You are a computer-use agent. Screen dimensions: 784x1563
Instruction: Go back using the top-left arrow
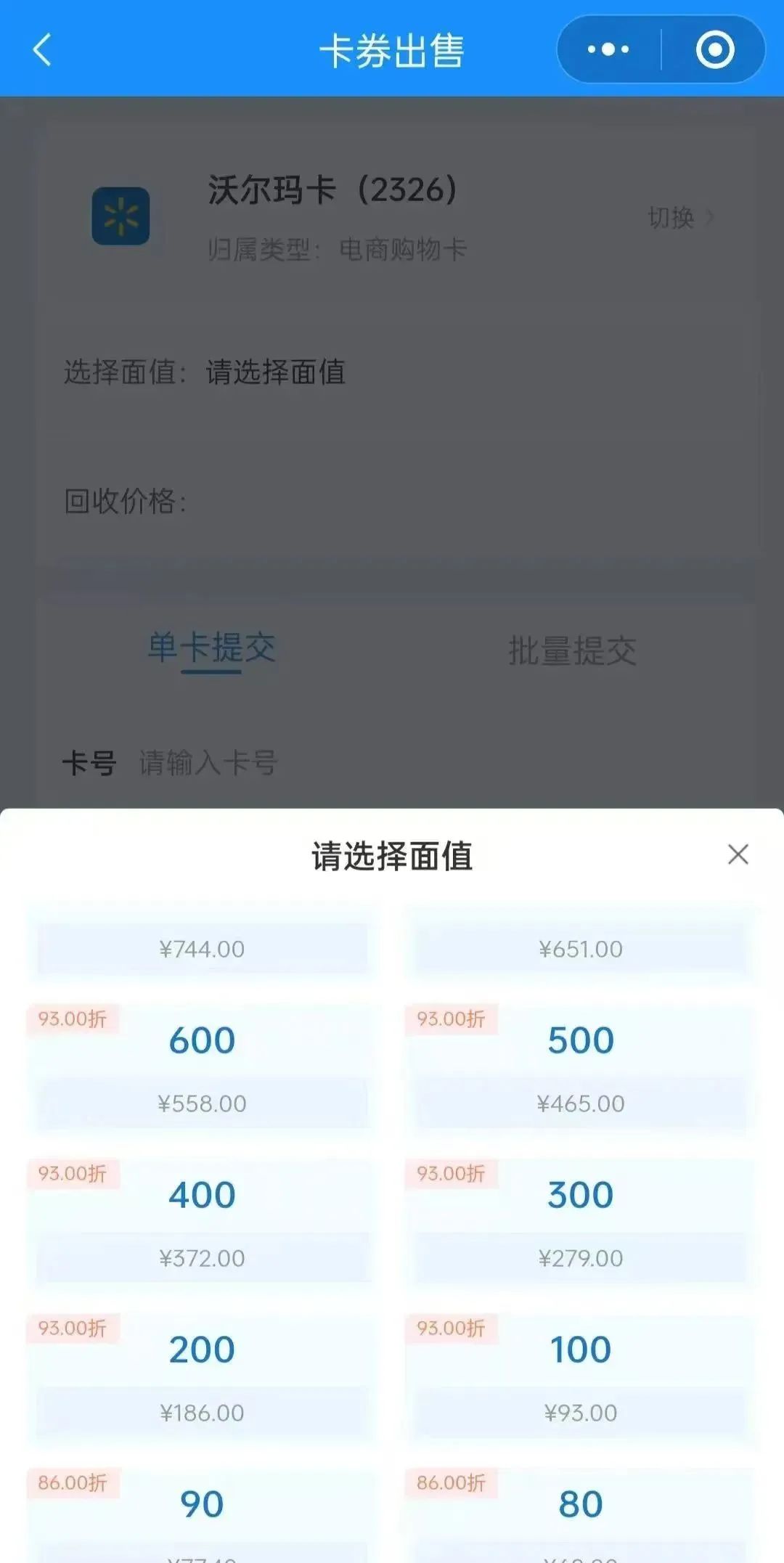click(42, 50)
